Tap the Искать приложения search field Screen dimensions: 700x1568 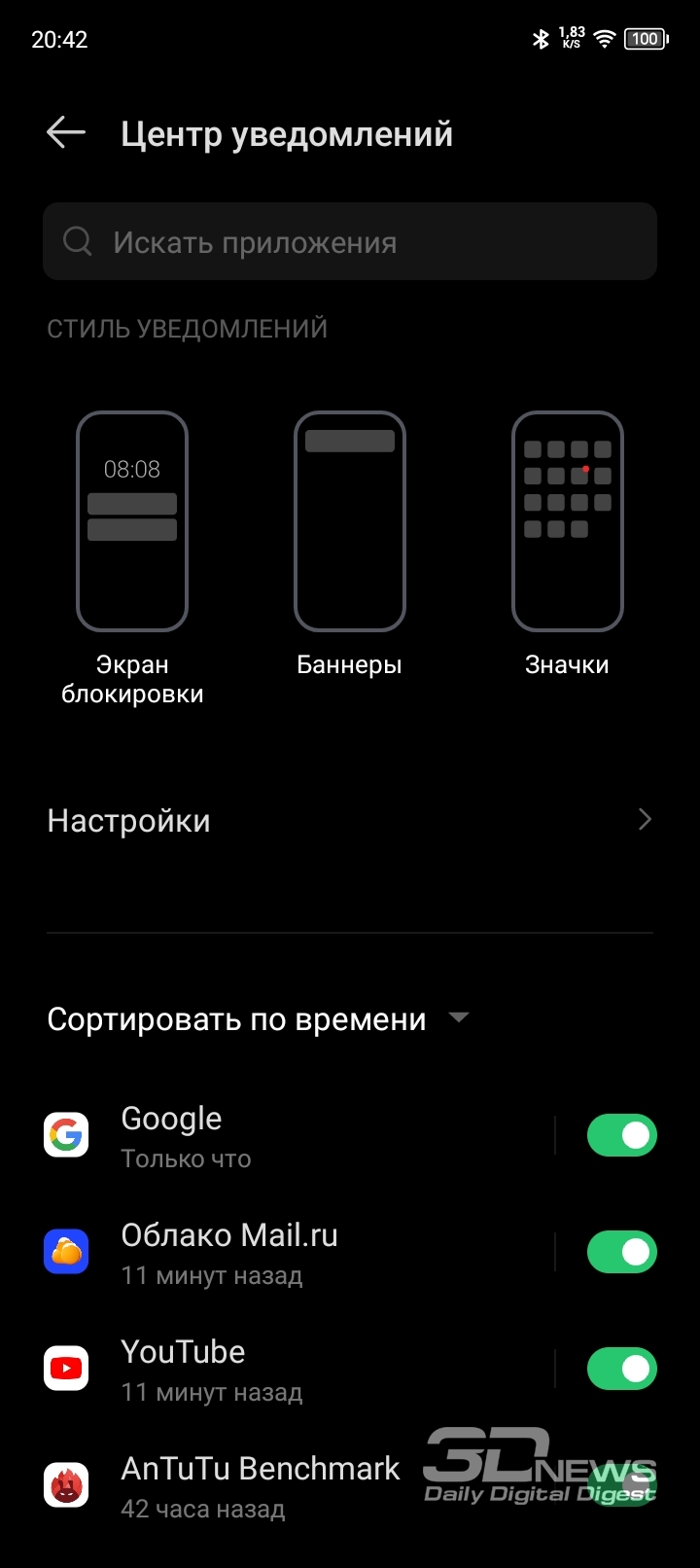coord(350,241)
